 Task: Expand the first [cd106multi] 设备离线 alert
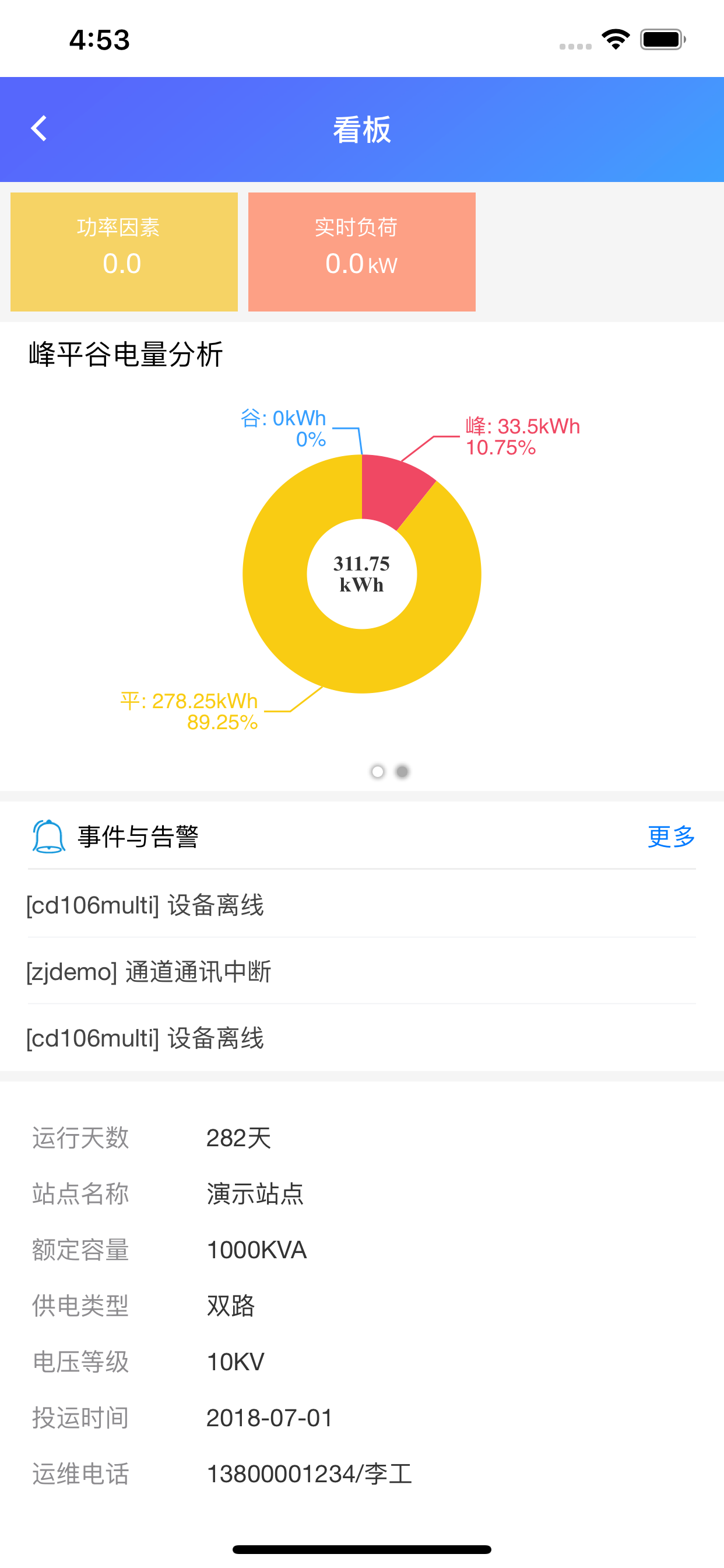(x=145, y=906)
